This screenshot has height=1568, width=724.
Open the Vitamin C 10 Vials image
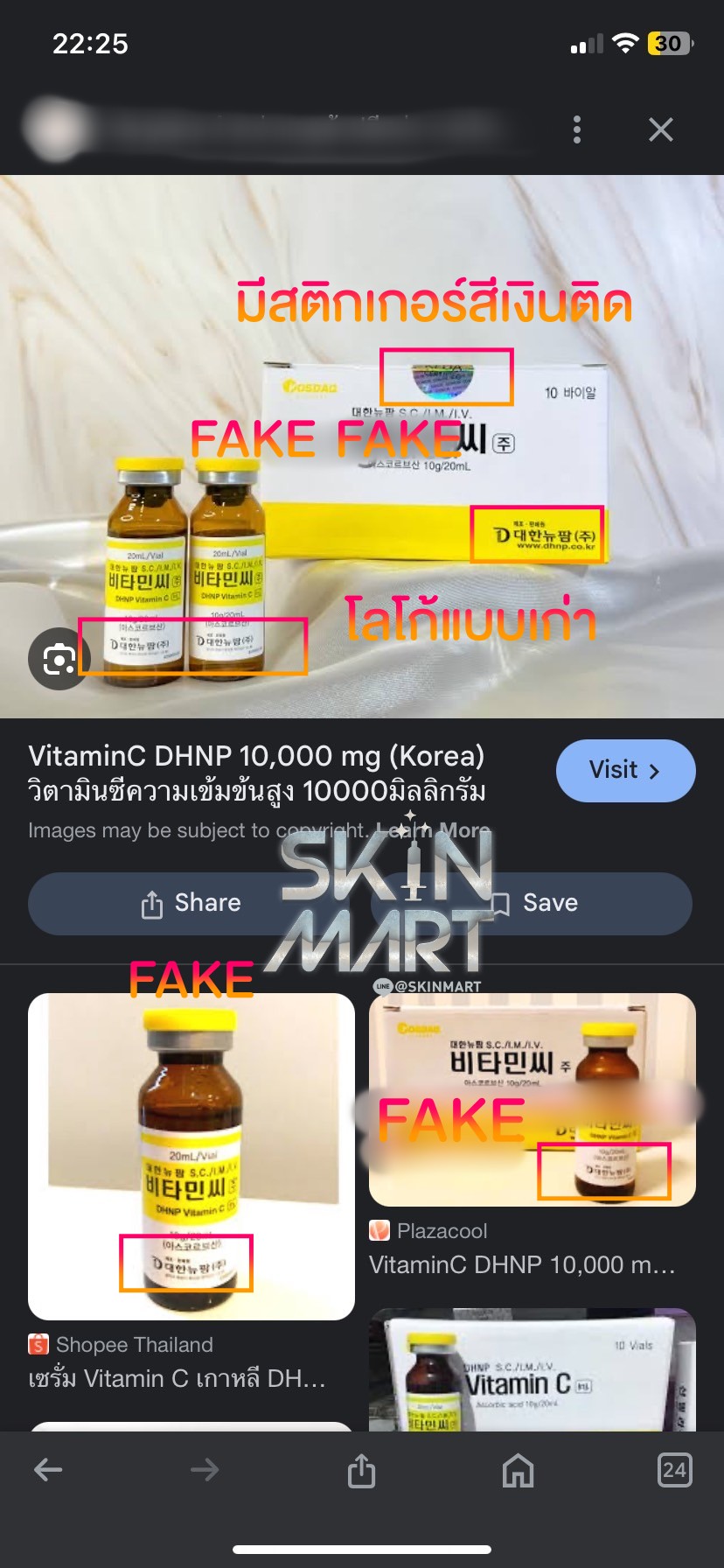pyautogui.click(x=532, y=1370)
